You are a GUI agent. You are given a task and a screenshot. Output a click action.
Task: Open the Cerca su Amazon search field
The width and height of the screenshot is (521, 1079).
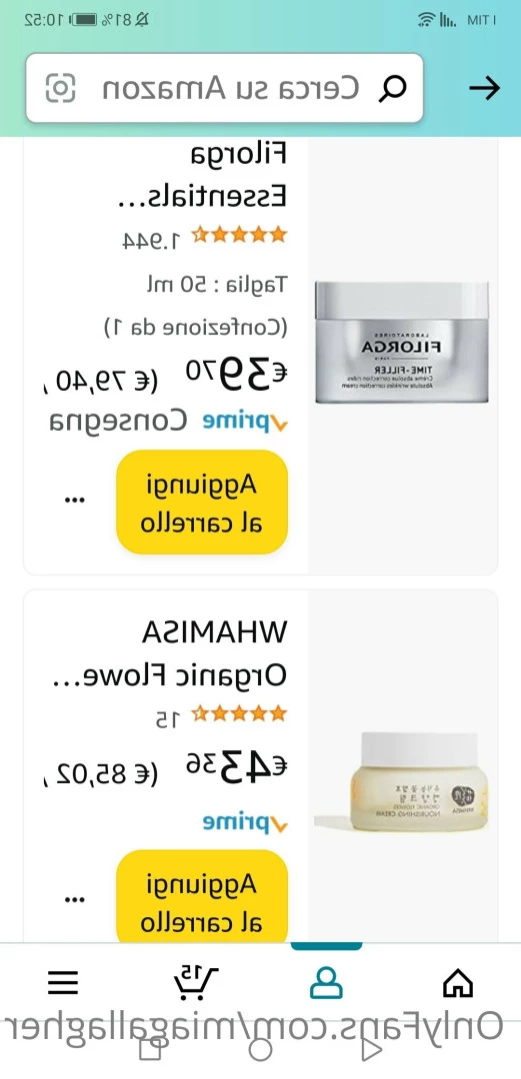224,88
